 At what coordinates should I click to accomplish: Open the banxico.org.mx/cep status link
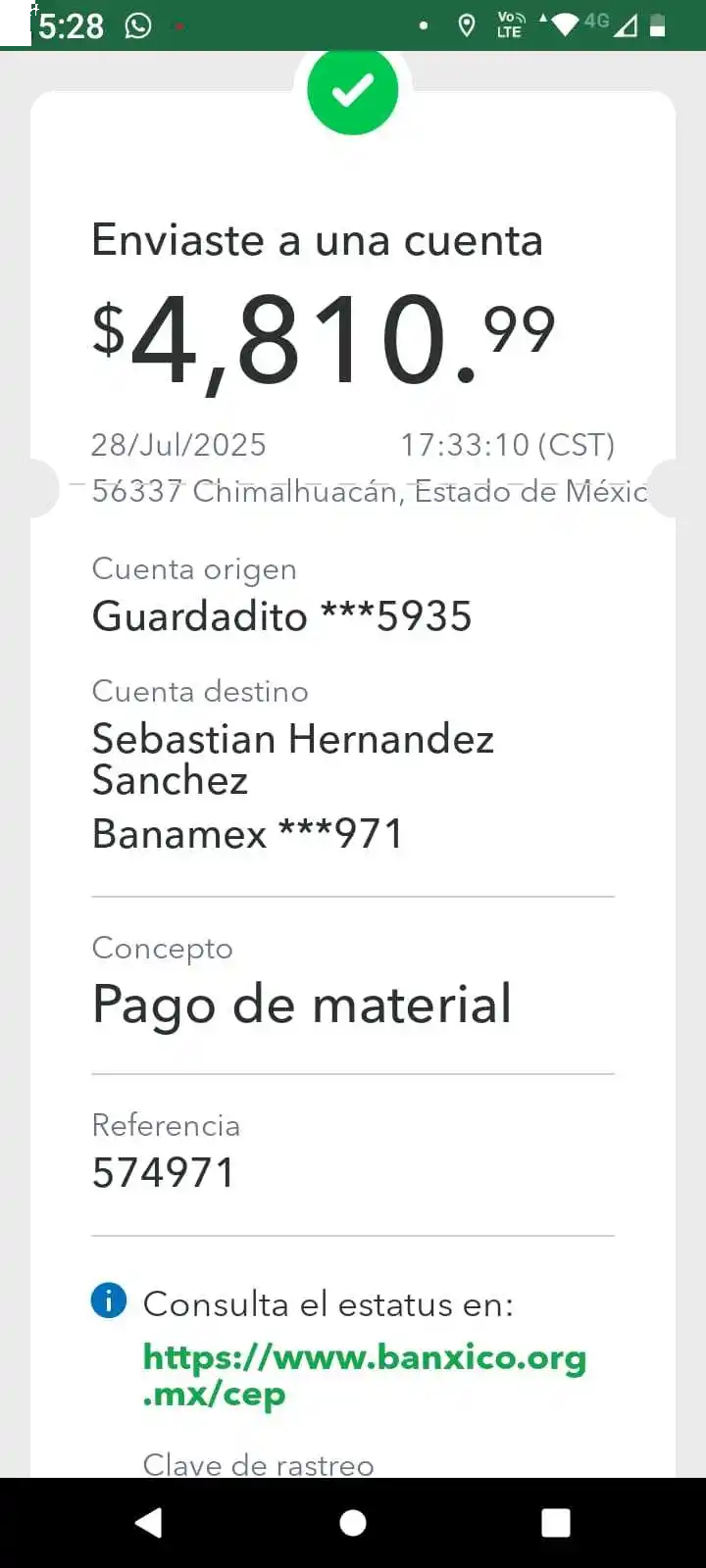364,1374
